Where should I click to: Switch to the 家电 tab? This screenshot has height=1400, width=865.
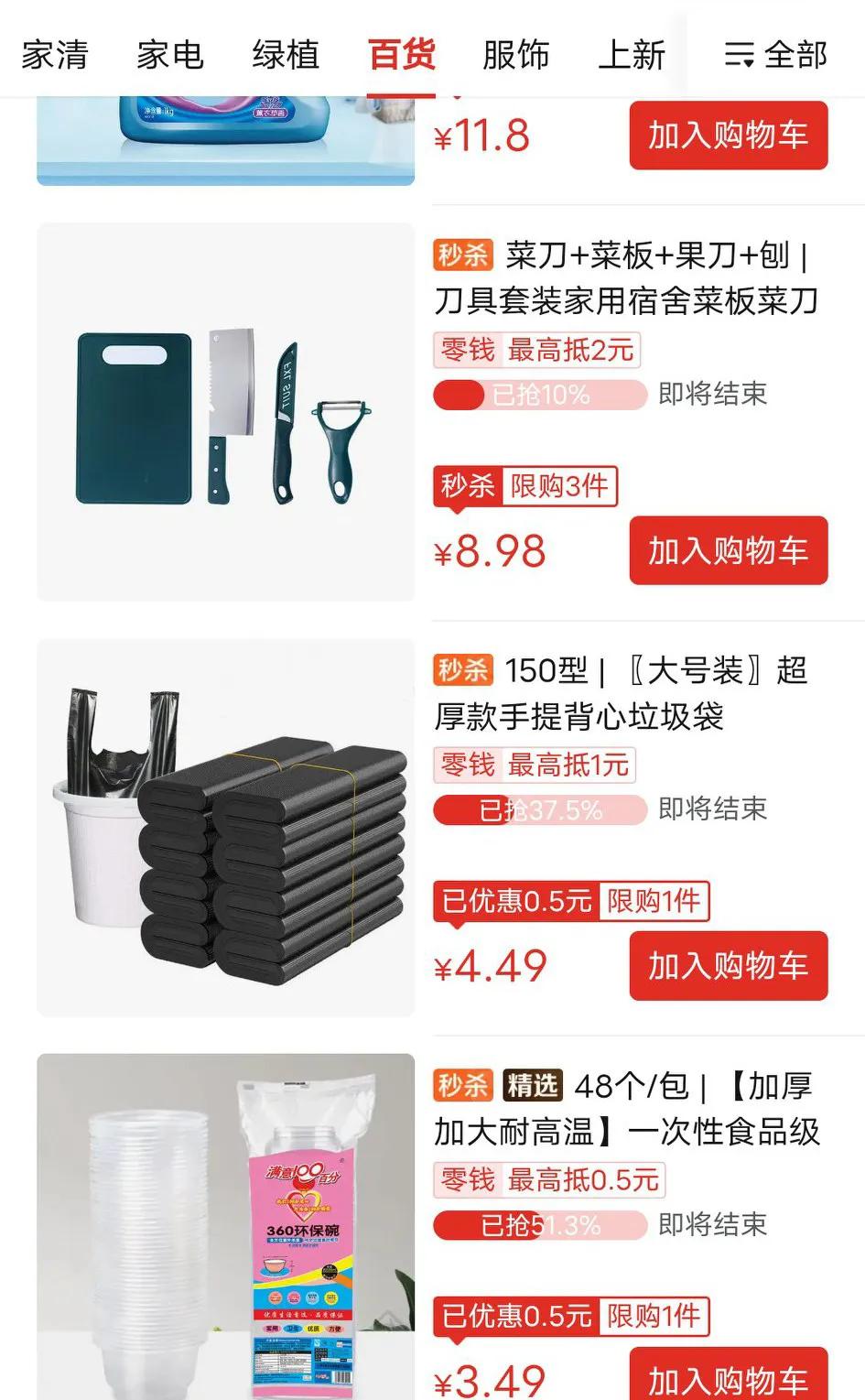point(170,55)
